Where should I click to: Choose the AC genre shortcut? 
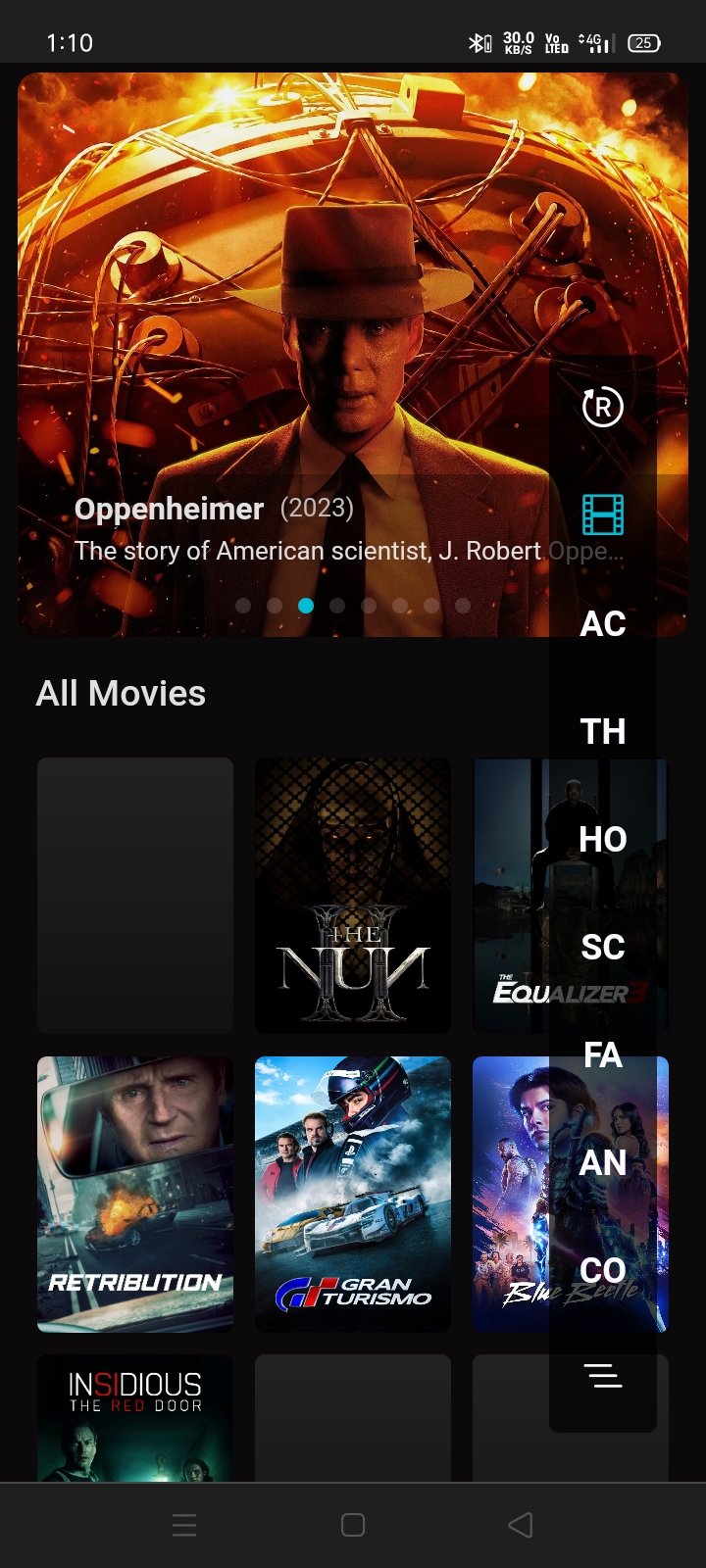coord(603,623)
